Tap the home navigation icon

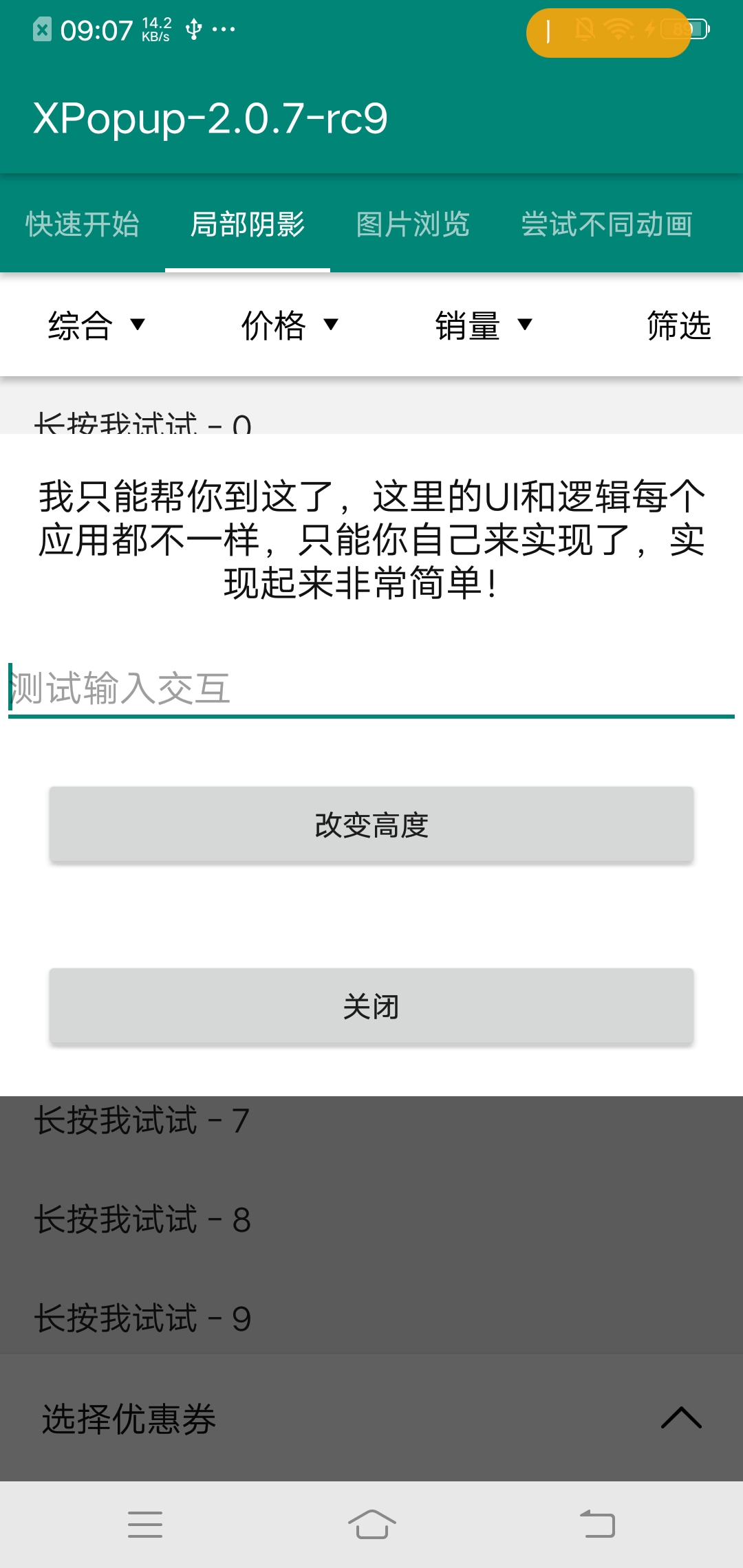(x=371, y=1523)
